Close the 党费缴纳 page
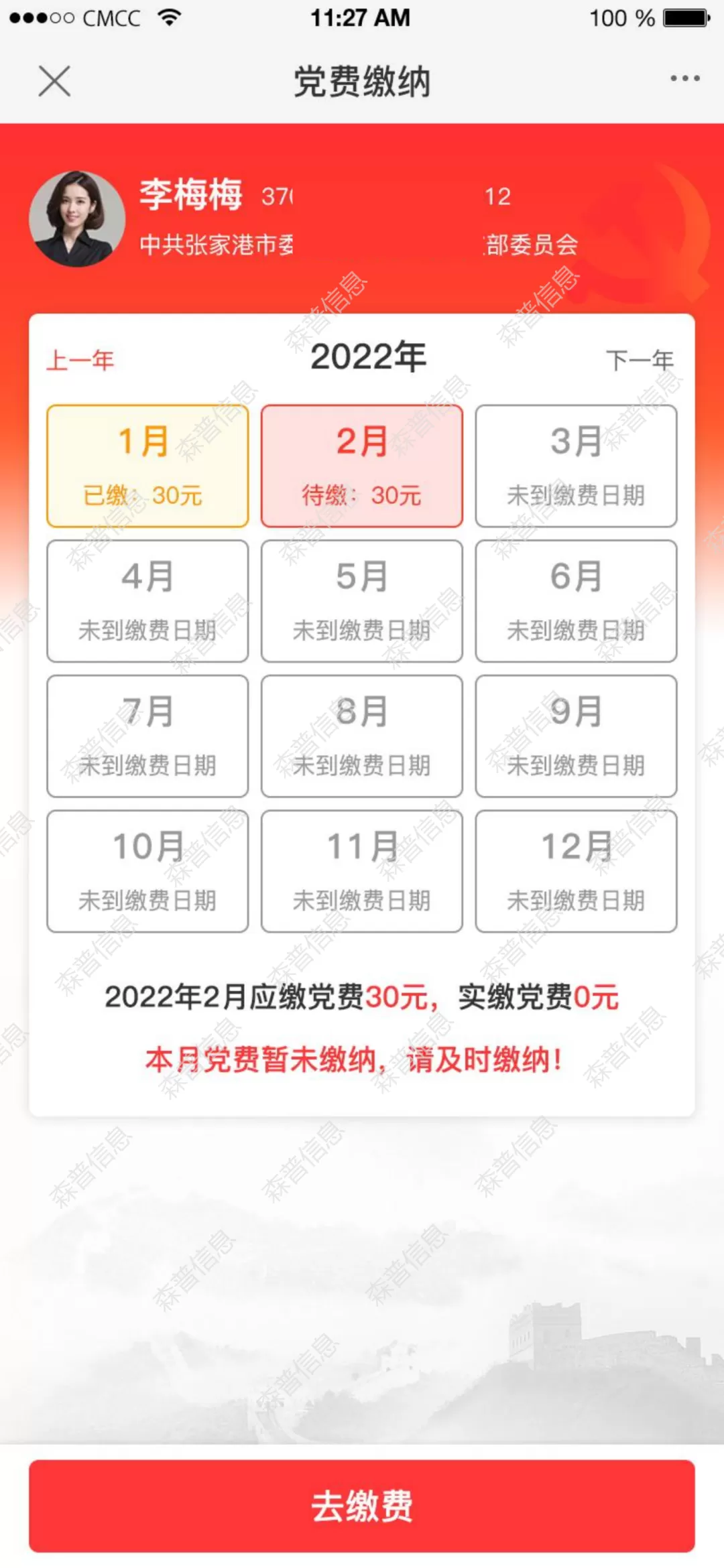Viewport: 724px width, 1568px height. (x=54, y=81)
